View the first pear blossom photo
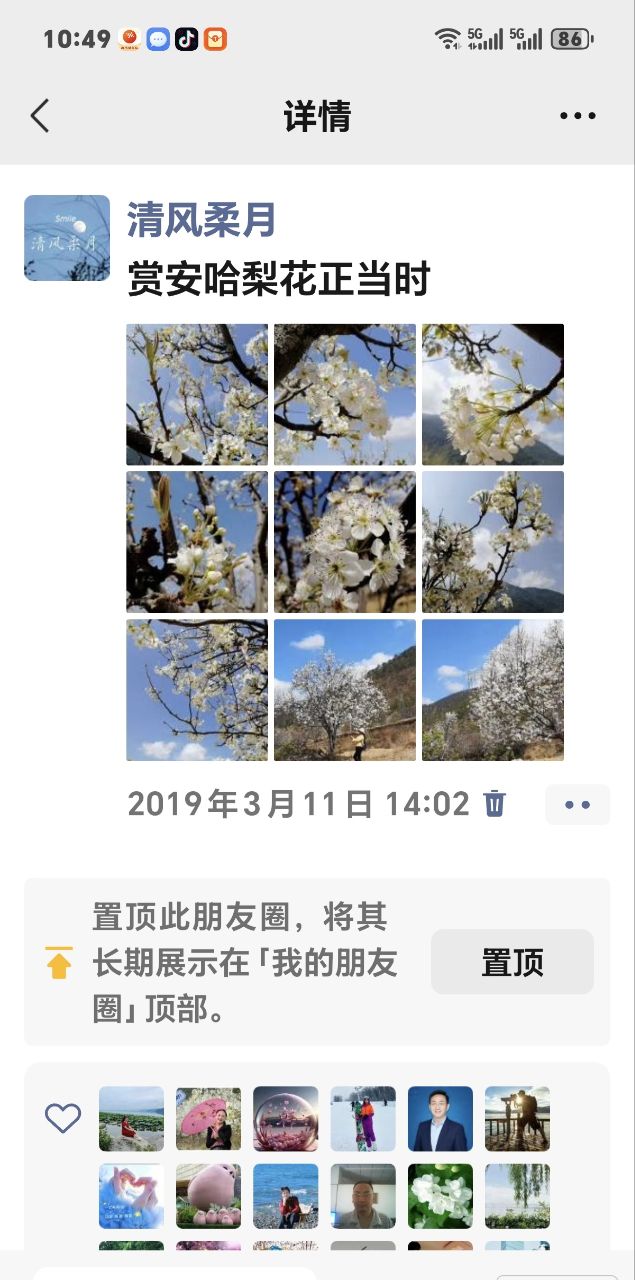This screenshot has height=1280, width=635. click(x=197, y=394)
